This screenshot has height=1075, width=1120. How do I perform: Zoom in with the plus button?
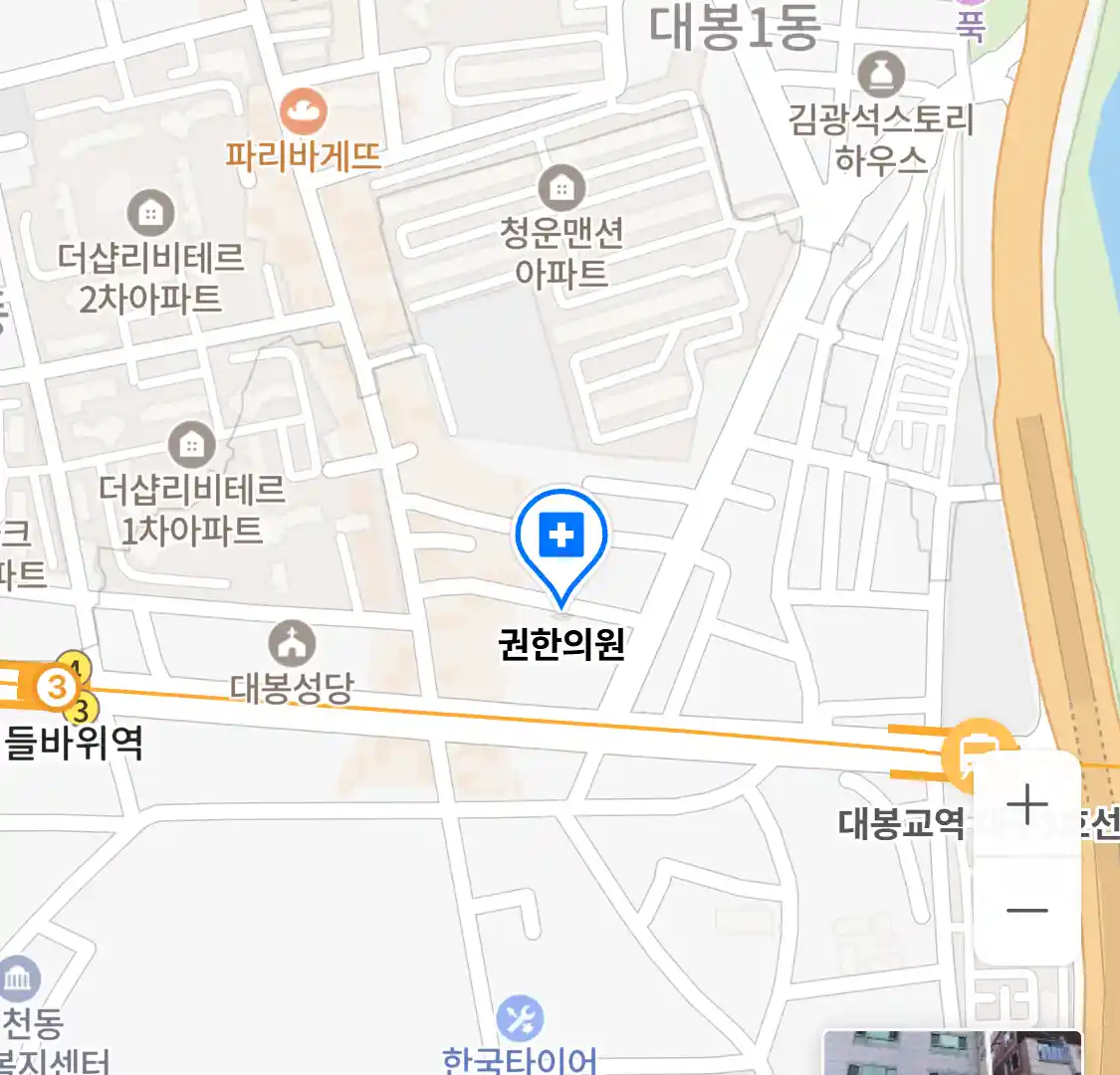pyautogui.click(x=1026, y=804)
